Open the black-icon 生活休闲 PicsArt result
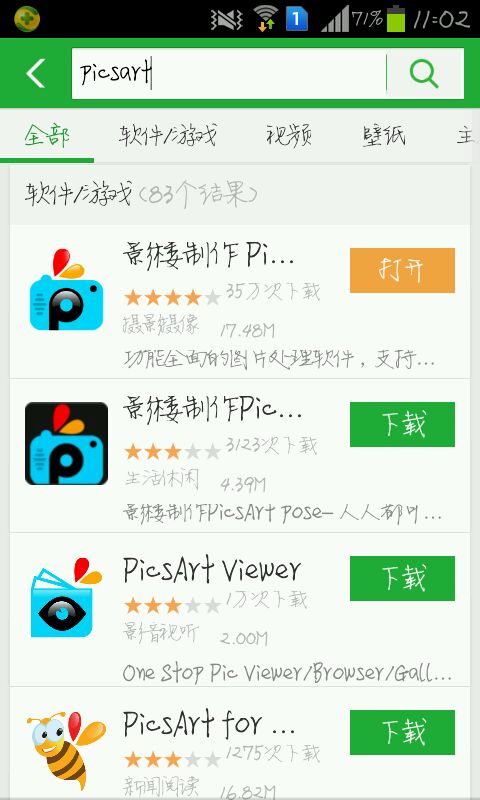 240,456
